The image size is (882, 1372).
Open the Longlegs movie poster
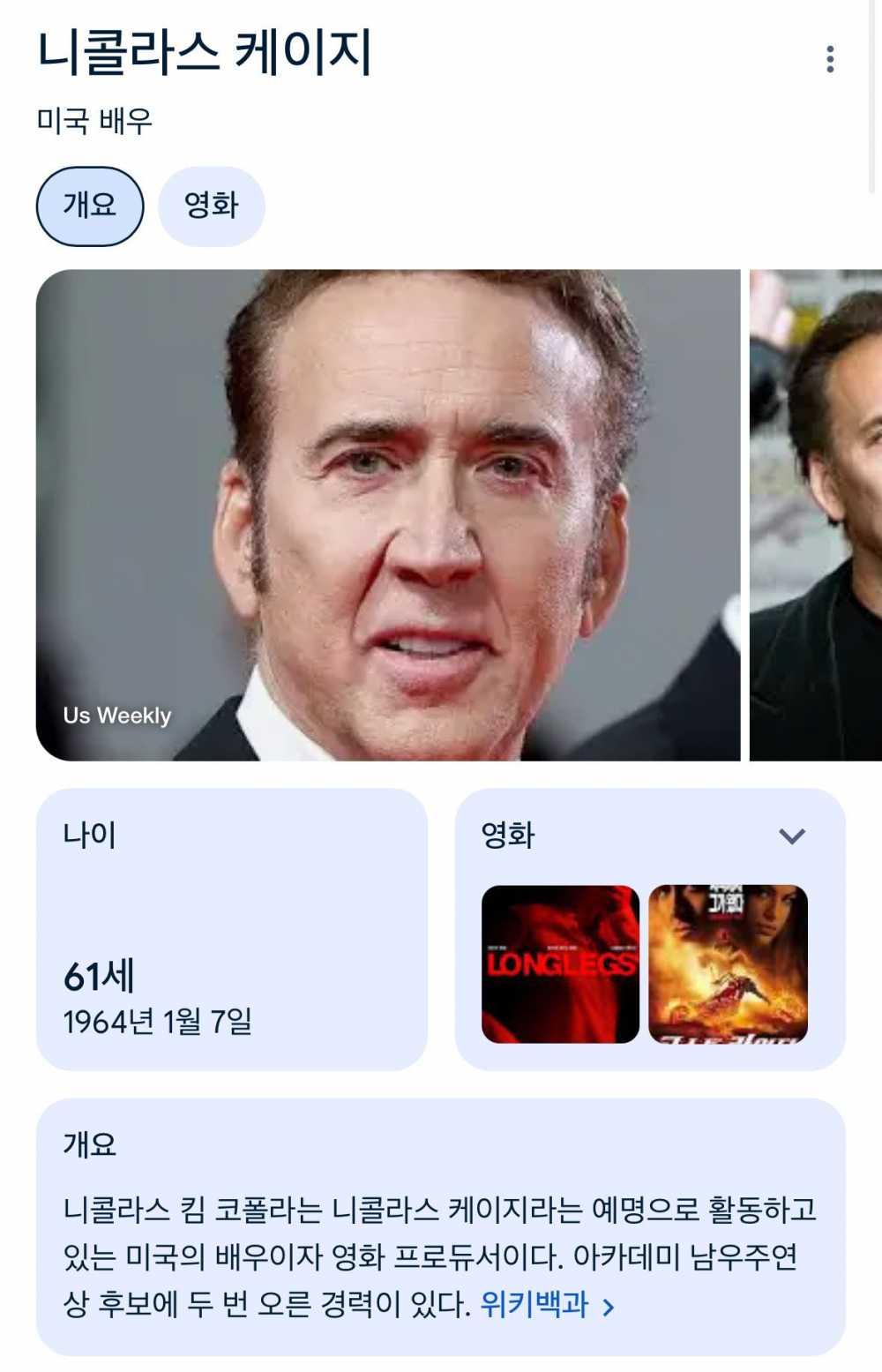click(560, 963)
